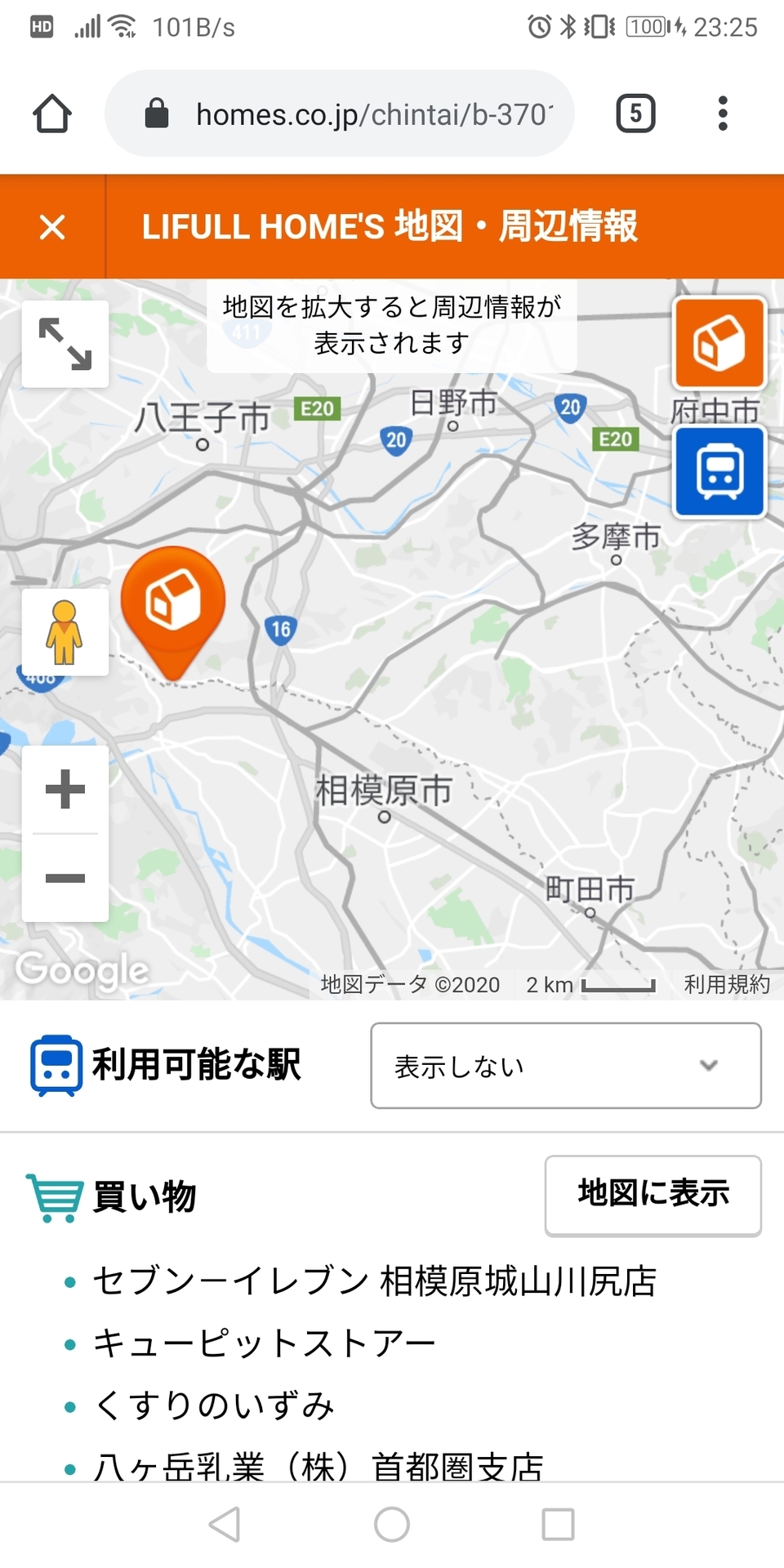
Task: Go to the browser home page
Action: click(52, 114)
